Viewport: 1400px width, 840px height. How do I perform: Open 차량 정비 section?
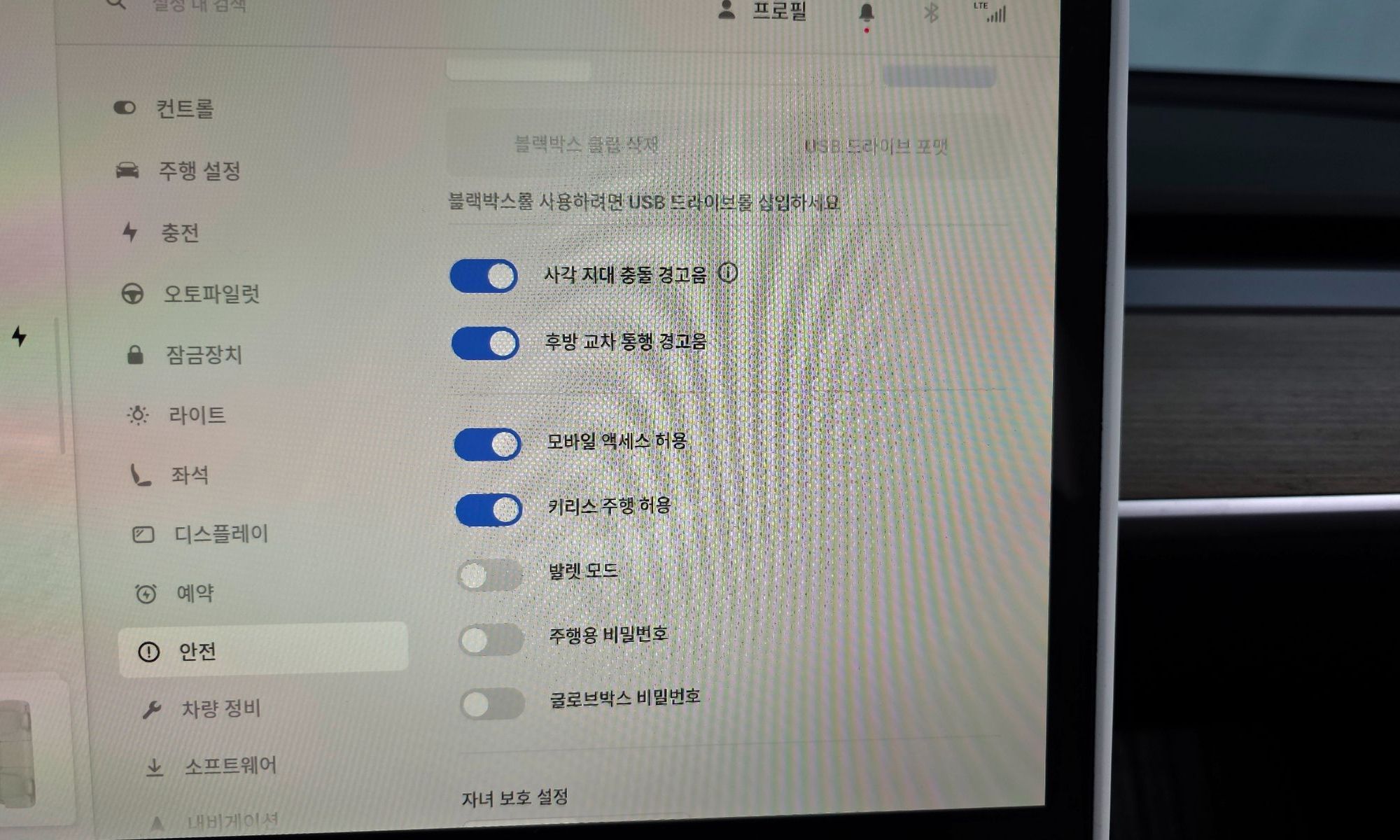(220, 709)
